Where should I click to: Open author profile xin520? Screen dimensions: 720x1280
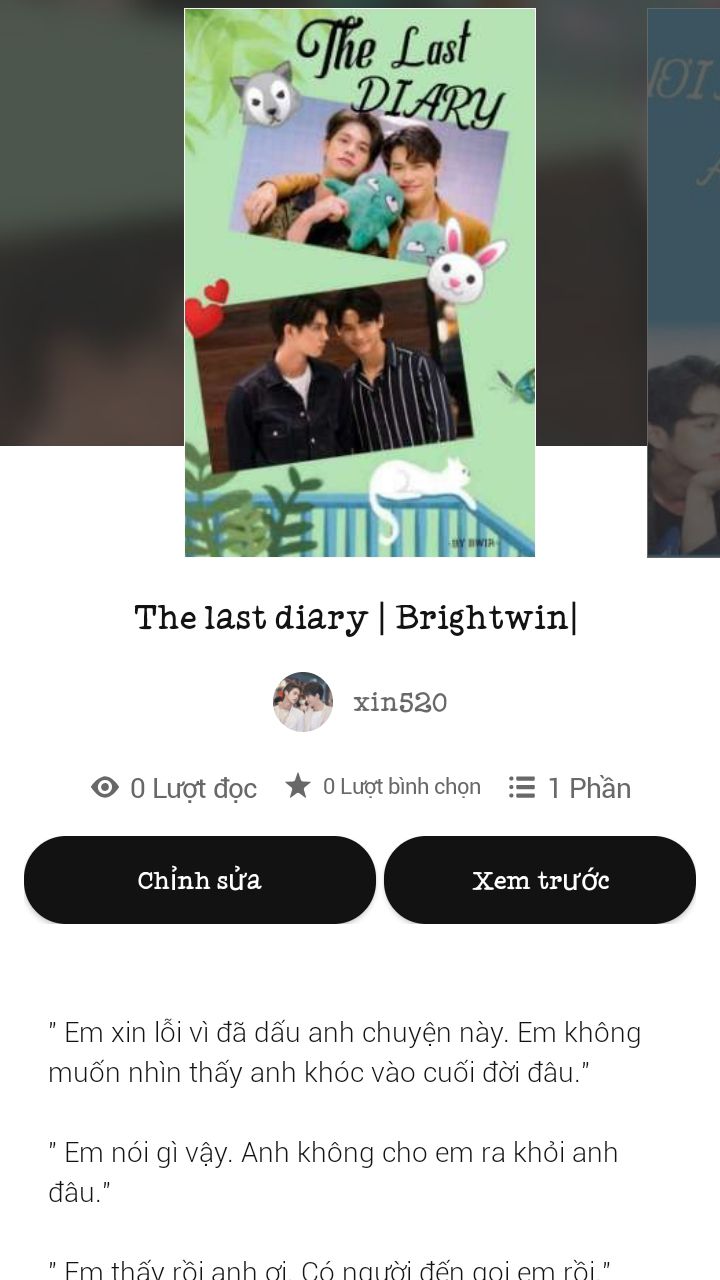[x=360, y=703]
